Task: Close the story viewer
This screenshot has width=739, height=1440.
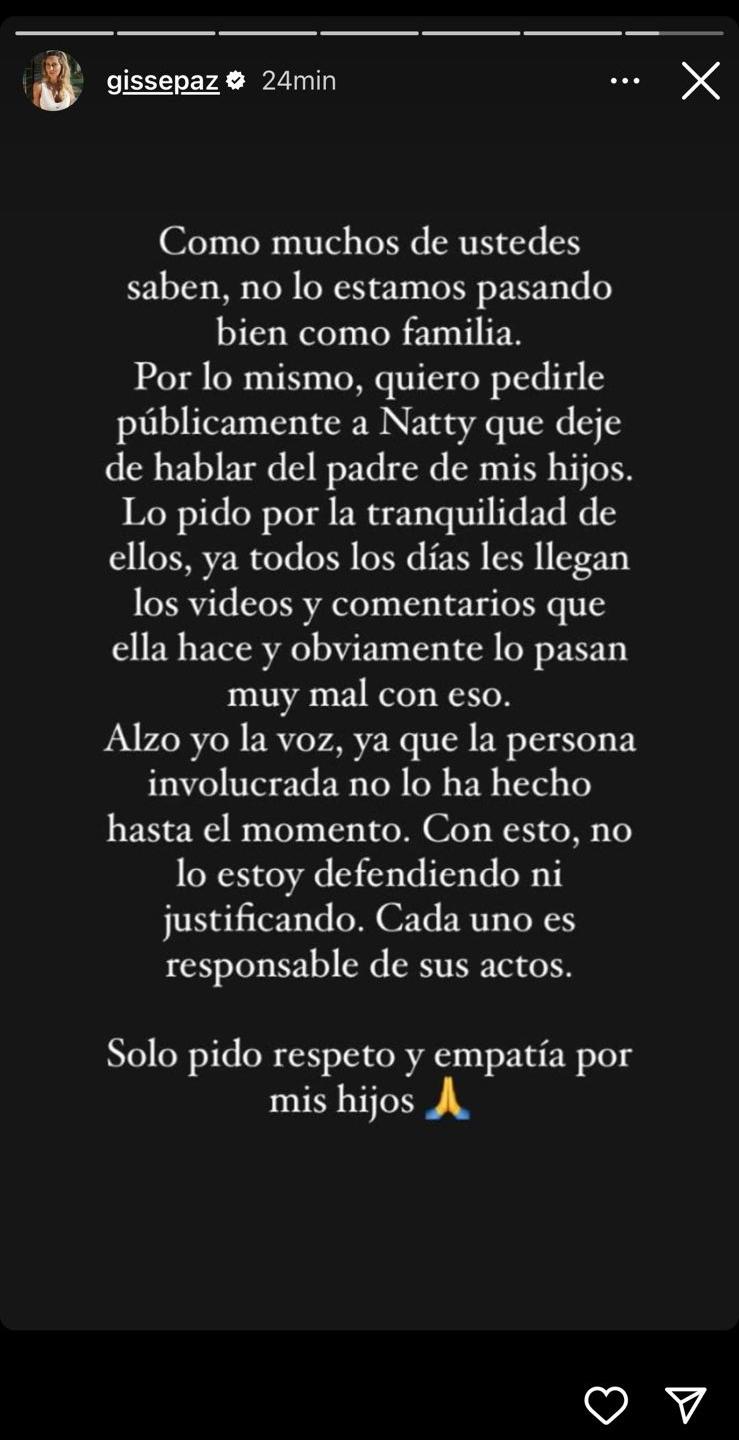Action: (x=700, y=81)
